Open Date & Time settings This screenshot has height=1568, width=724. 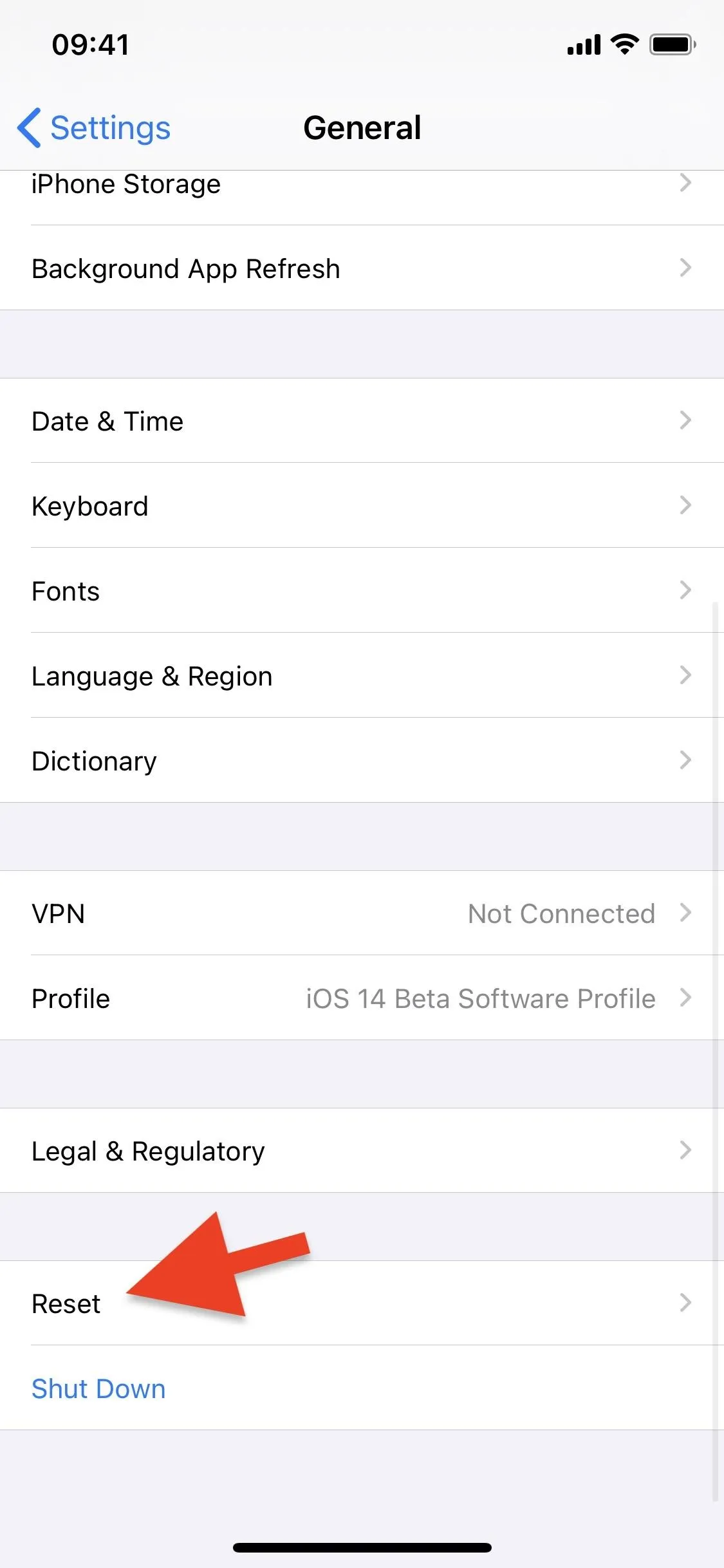362,420
